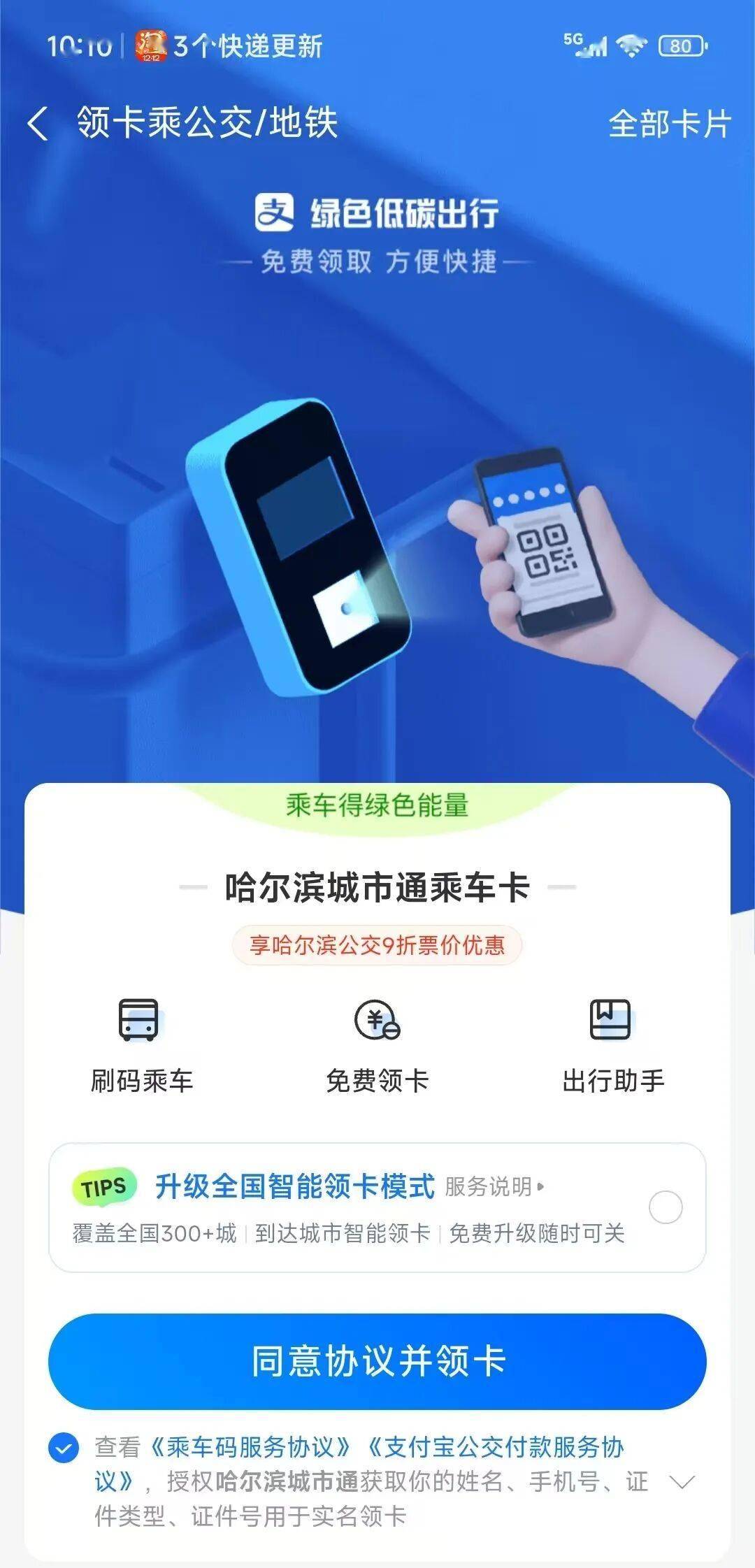Select the 升级全国智能领卡模式 radio button

coord(665,1207)
